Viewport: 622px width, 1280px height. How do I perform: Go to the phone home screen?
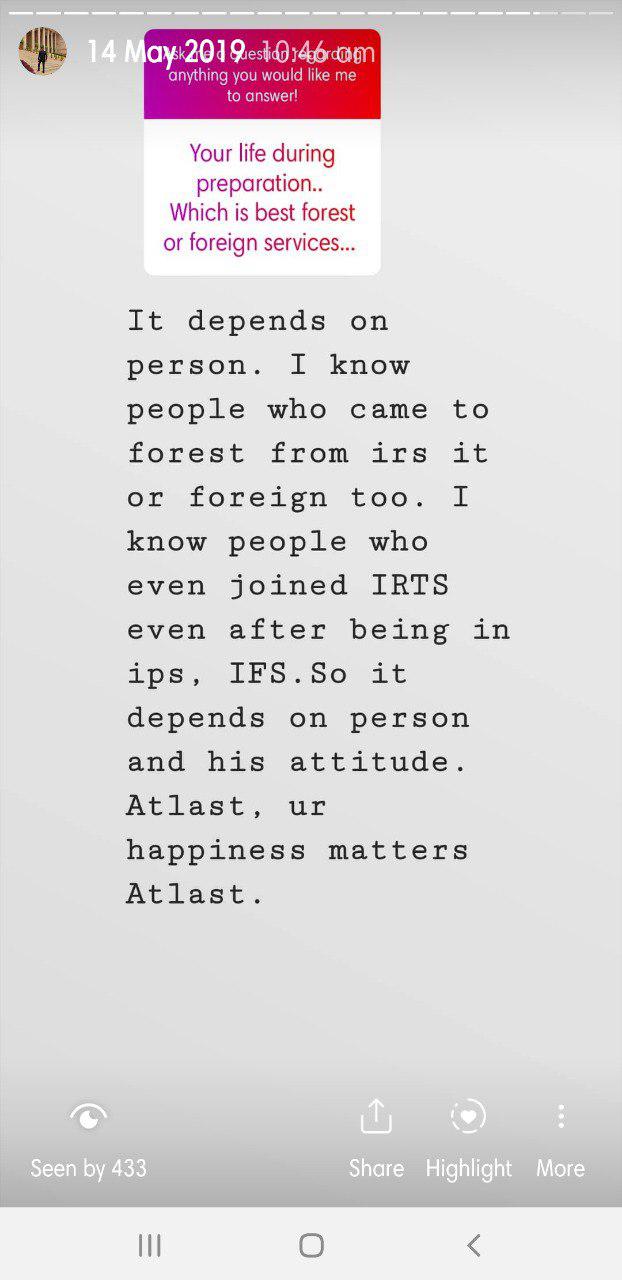click(x=311, y=1245)
